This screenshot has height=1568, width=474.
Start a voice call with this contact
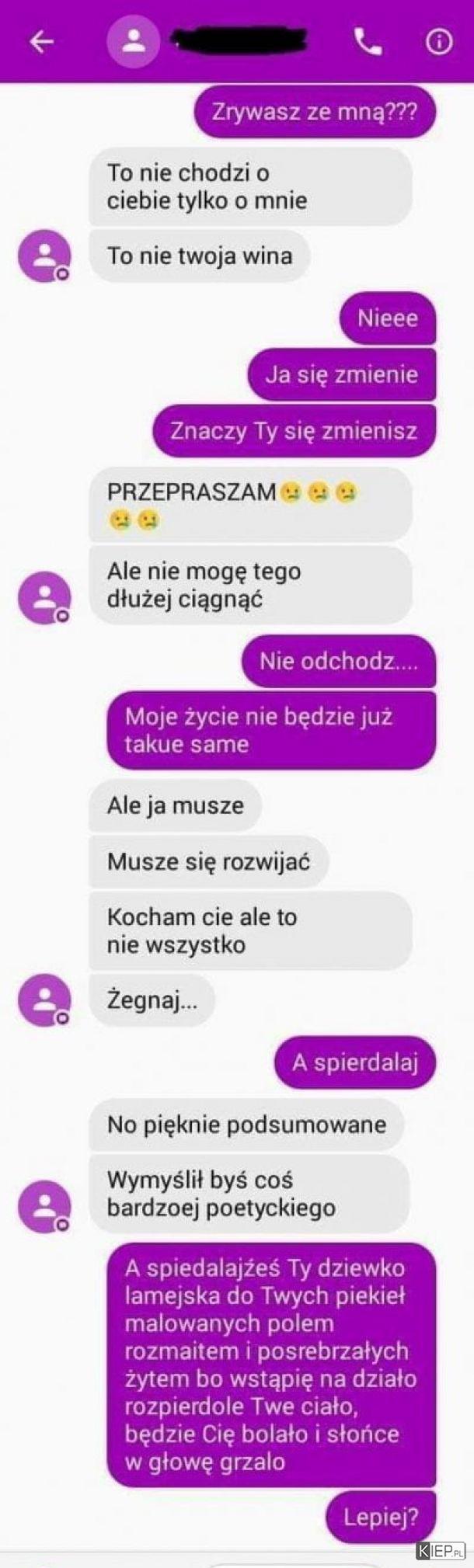pyautogui.click(x=368, y=42)
